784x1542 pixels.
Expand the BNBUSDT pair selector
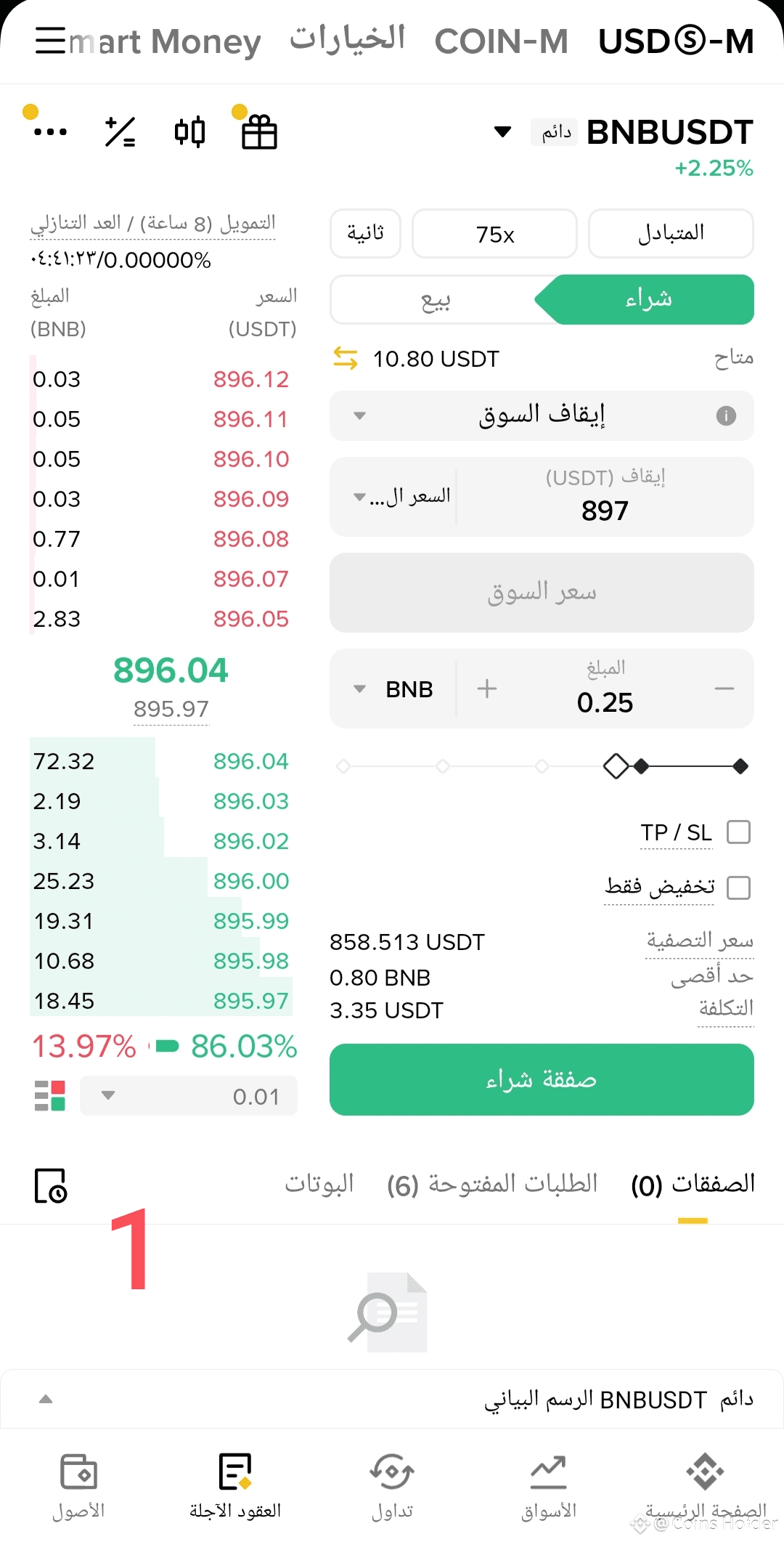(502, 132)
